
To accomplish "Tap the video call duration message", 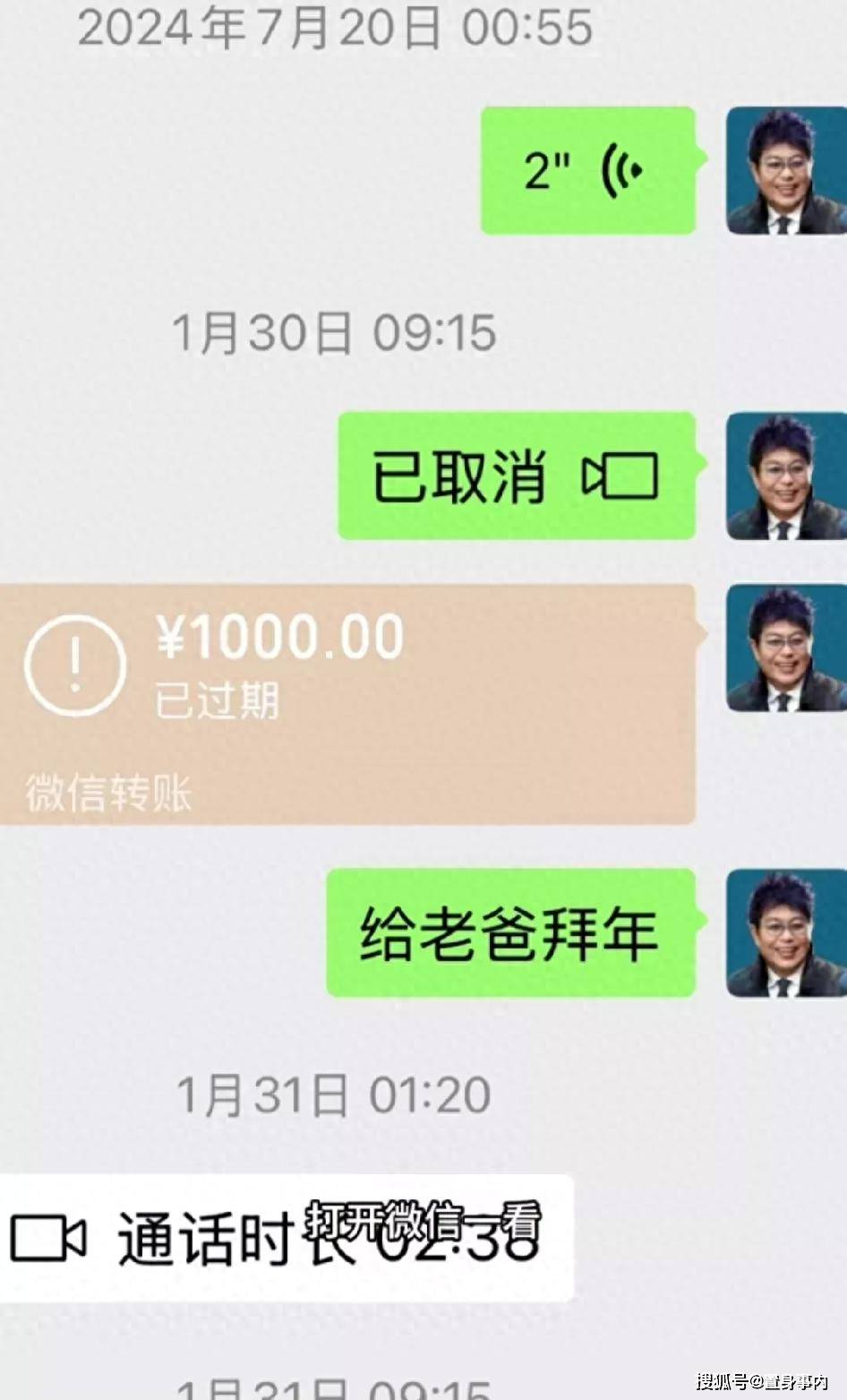I will [x=285, y=1238].
